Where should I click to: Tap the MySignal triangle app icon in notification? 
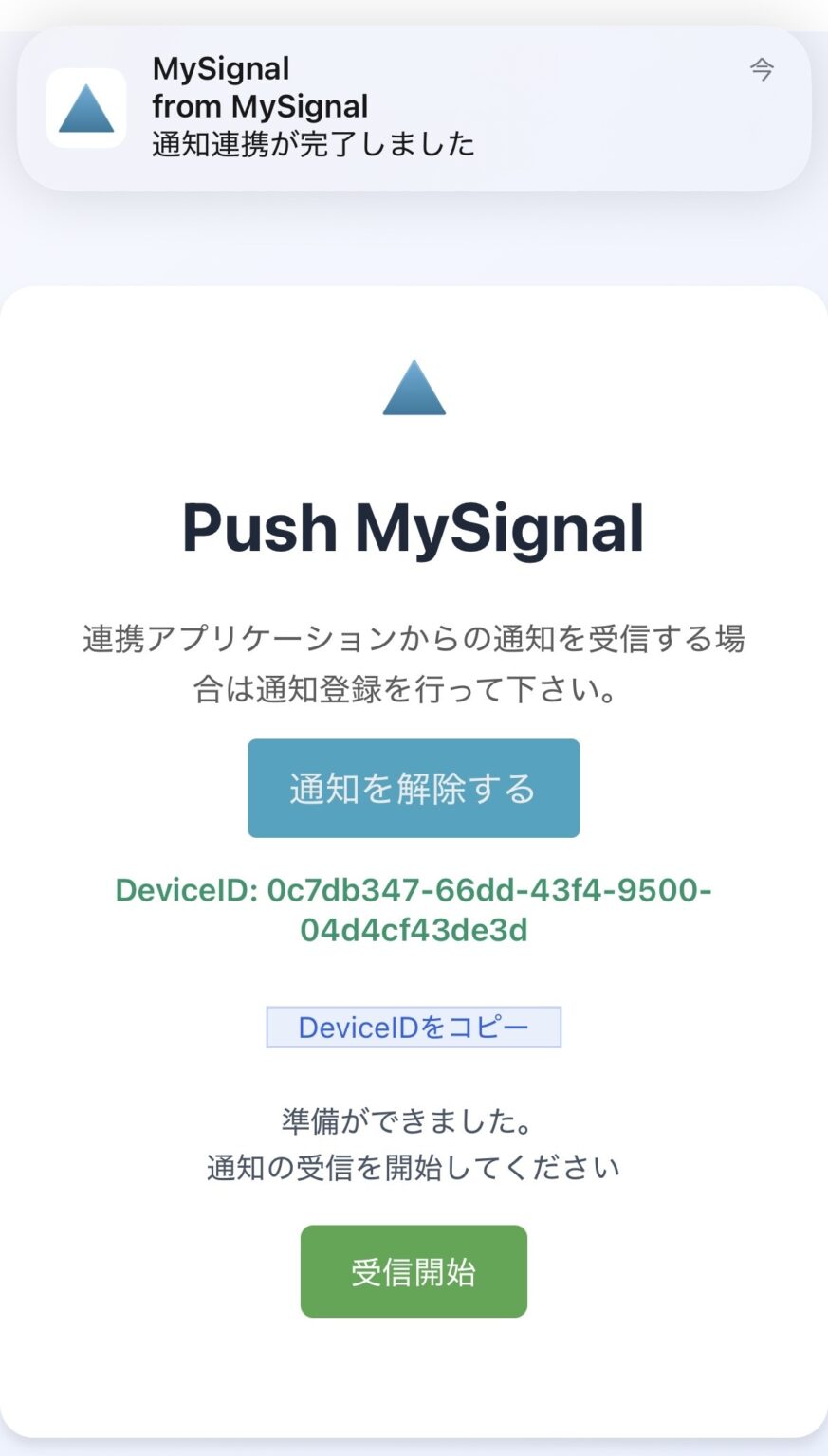coord(85,109)
